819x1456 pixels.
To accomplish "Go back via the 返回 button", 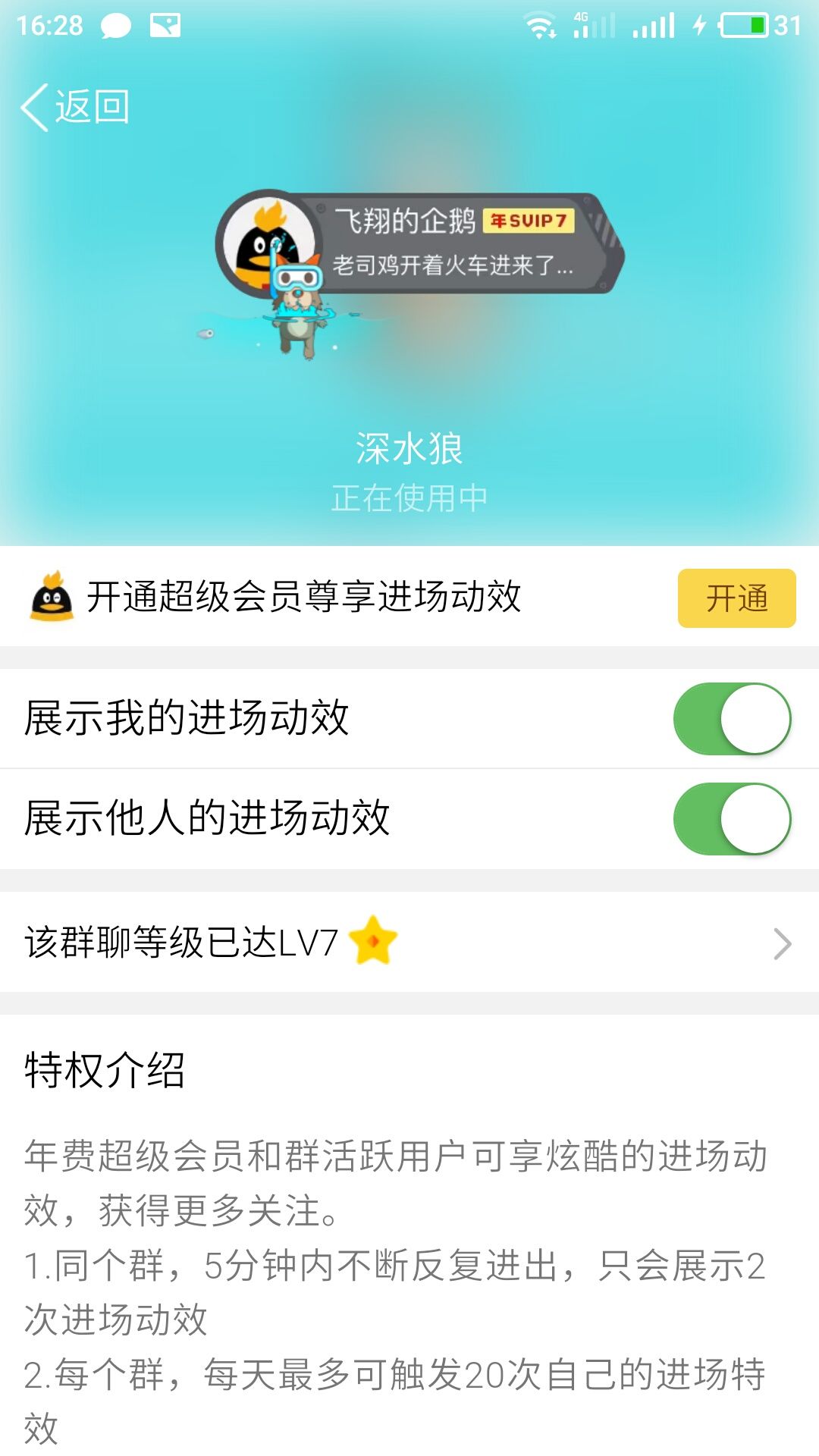I will pos(76,107).
